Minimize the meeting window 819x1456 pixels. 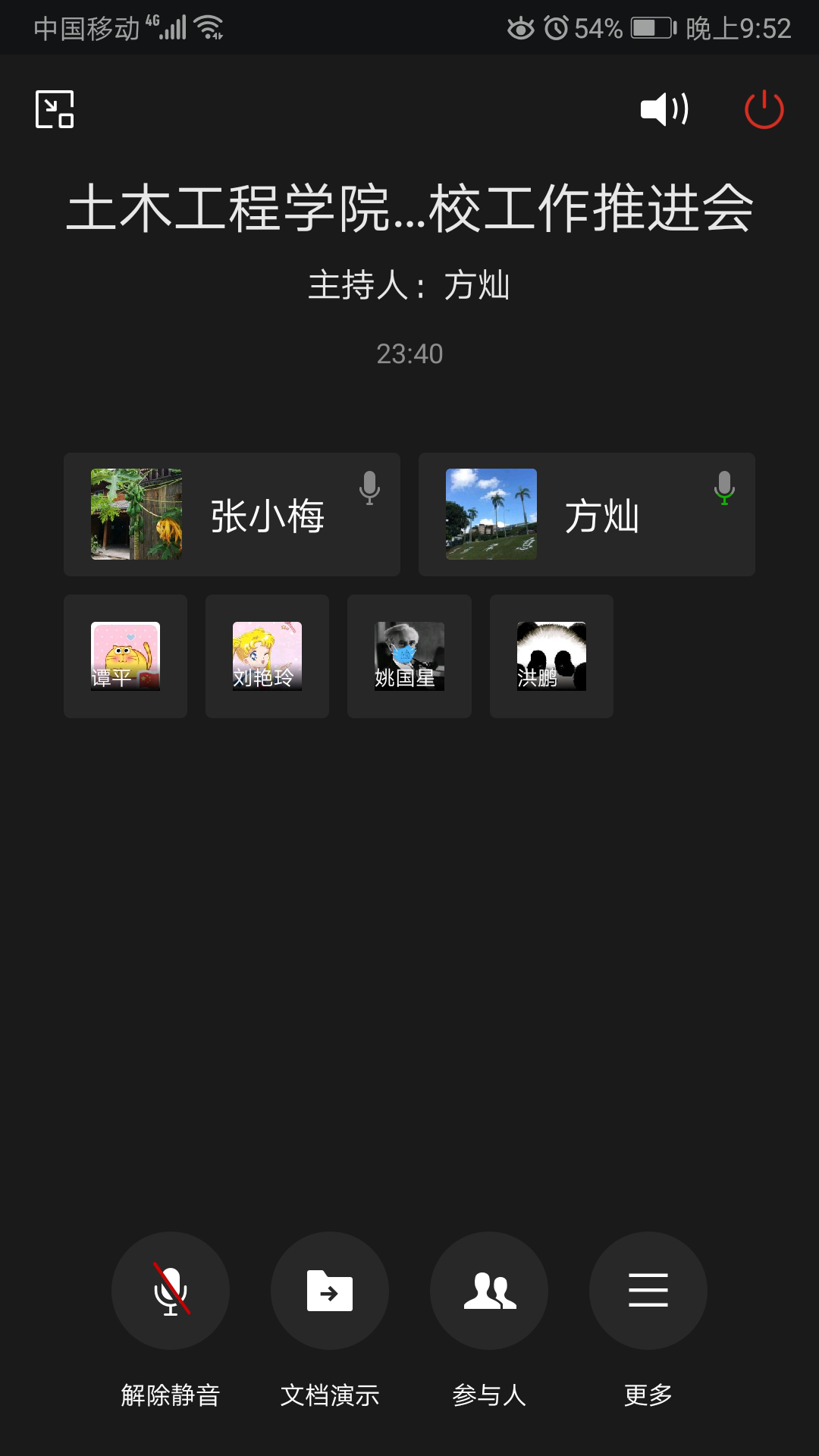point(55,109)
